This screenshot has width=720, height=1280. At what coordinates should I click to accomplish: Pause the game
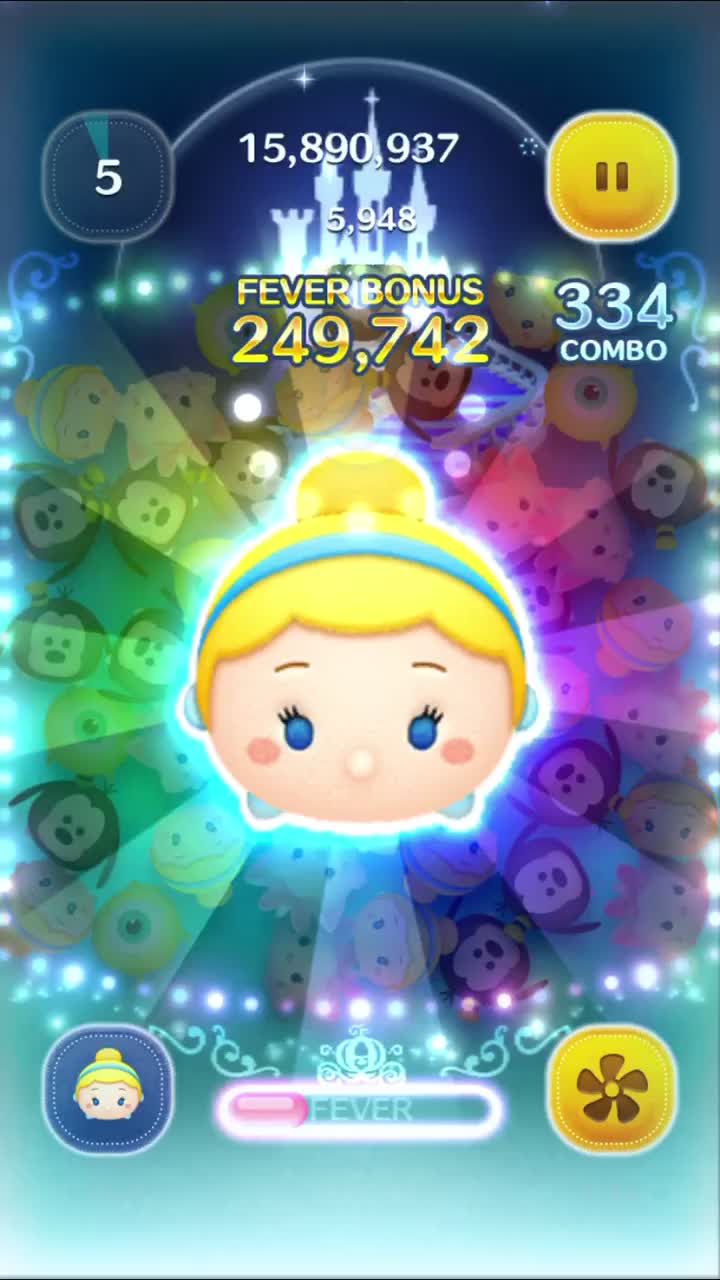click(x=611, y=177)
